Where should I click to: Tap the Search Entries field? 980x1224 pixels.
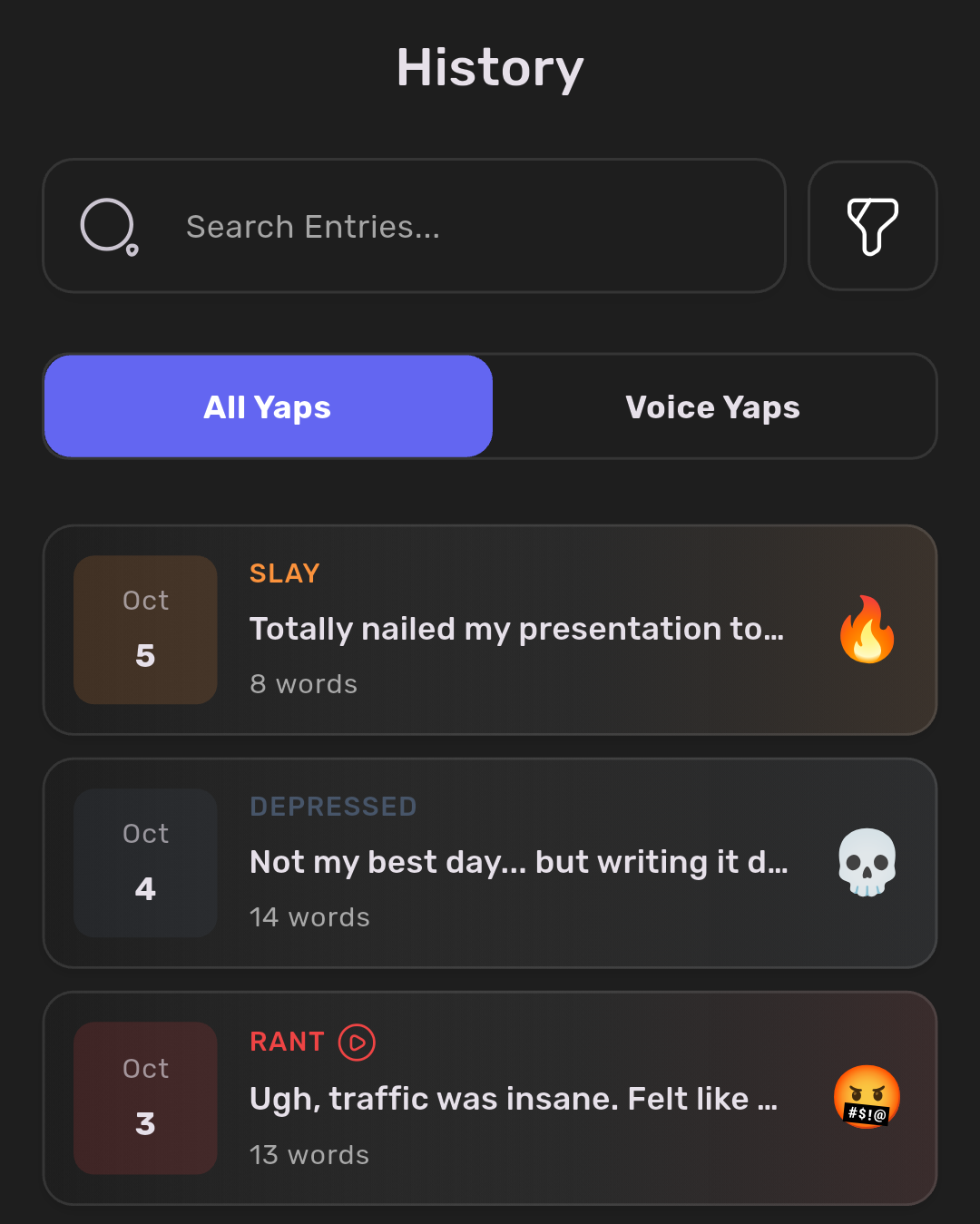coord(414,226)
